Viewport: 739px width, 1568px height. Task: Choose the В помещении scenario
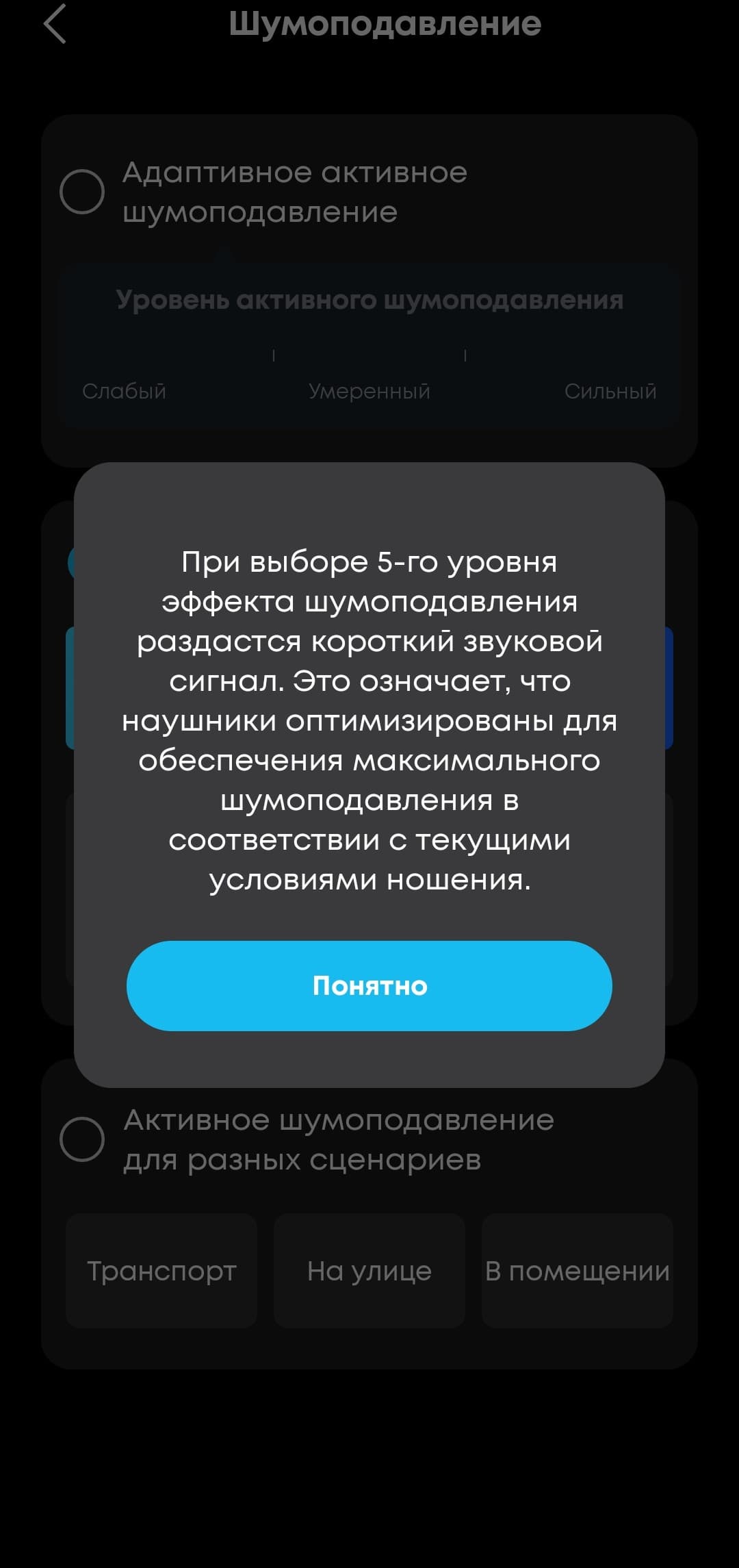pyautogui.click(x=577, y=1271)
